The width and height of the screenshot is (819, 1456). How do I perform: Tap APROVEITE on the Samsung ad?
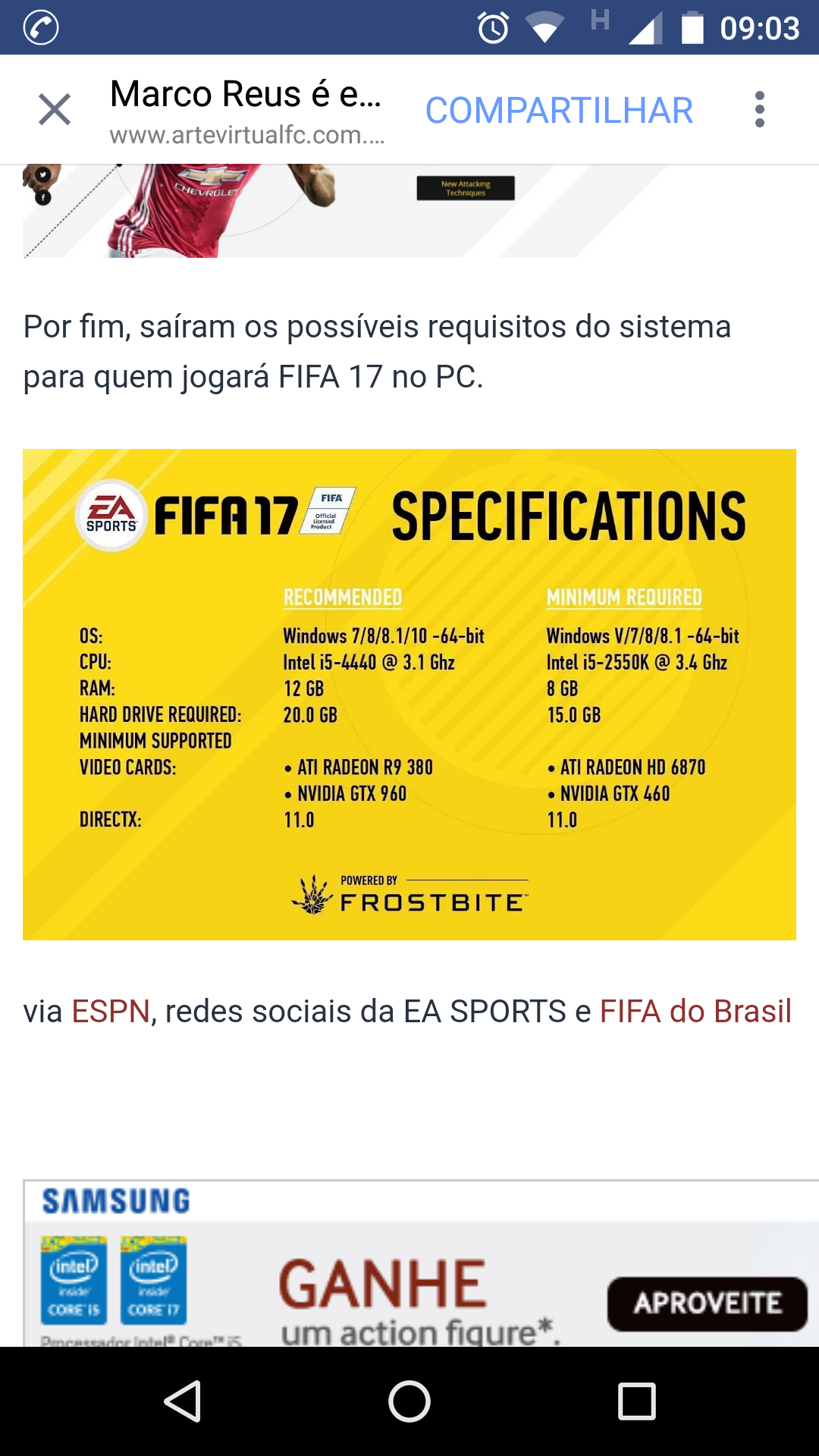click(707, 1304)
